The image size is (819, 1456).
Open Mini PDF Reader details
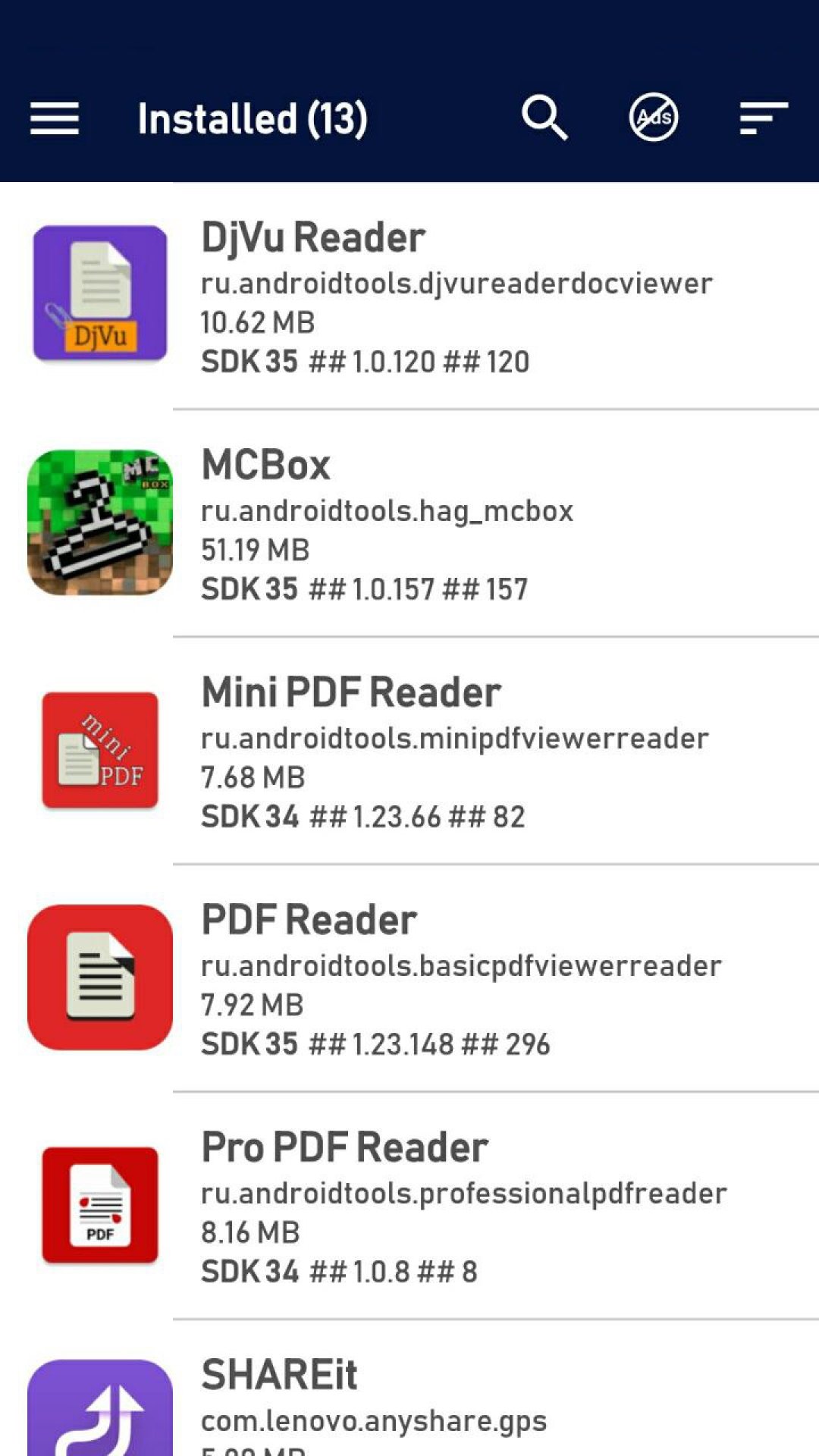[409, 751]
